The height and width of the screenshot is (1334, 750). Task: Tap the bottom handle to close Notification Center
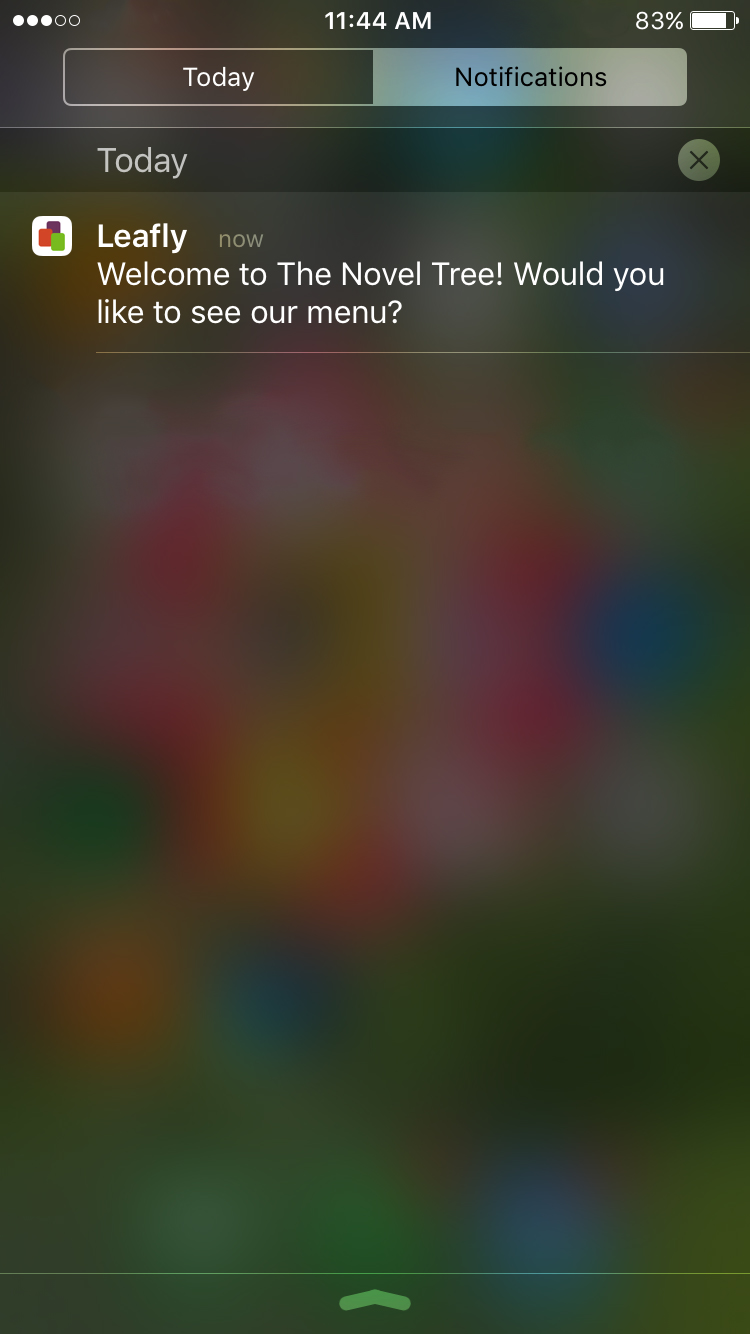[x=375, y=1300]
